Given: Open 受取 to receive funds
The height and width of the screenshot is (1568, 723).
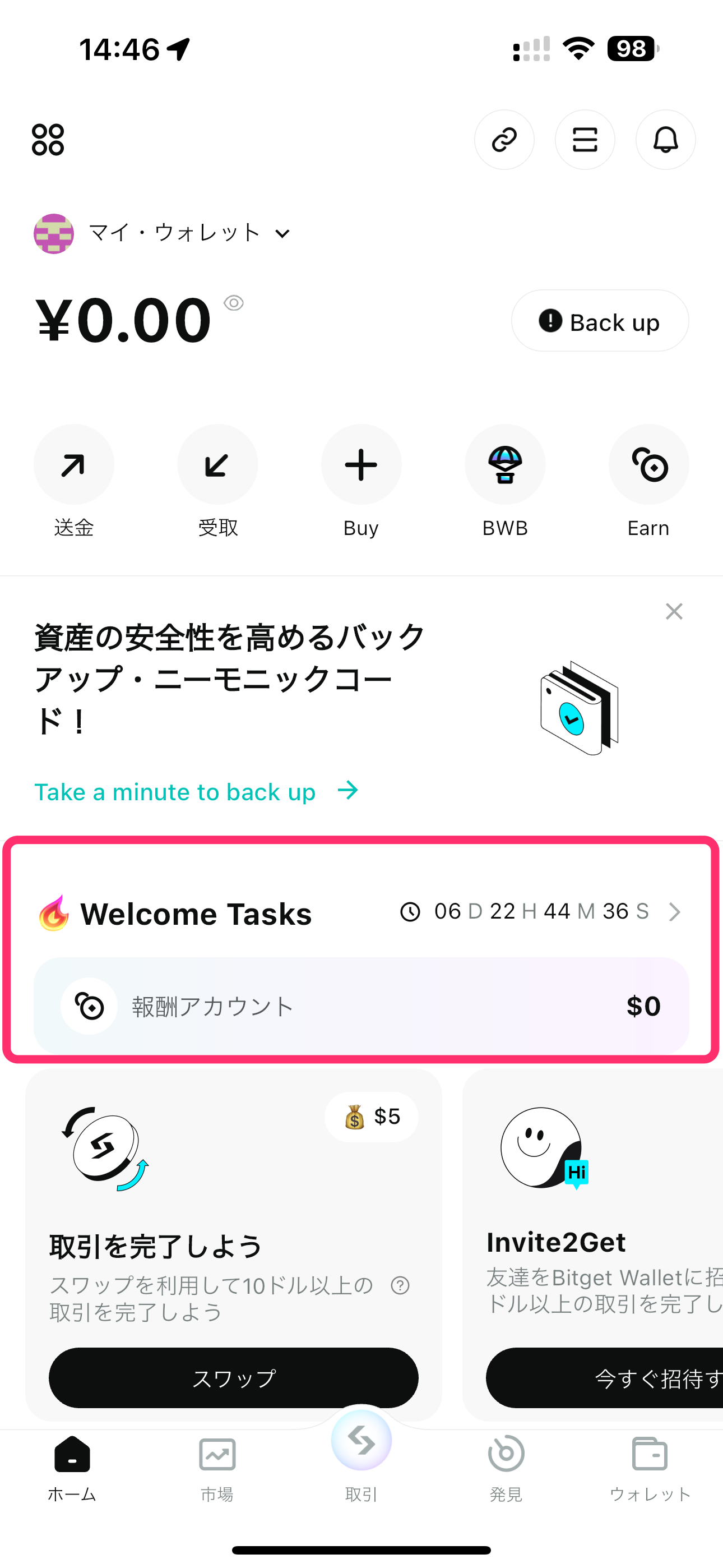Looking at the screenshot, I should coord(217,465).
